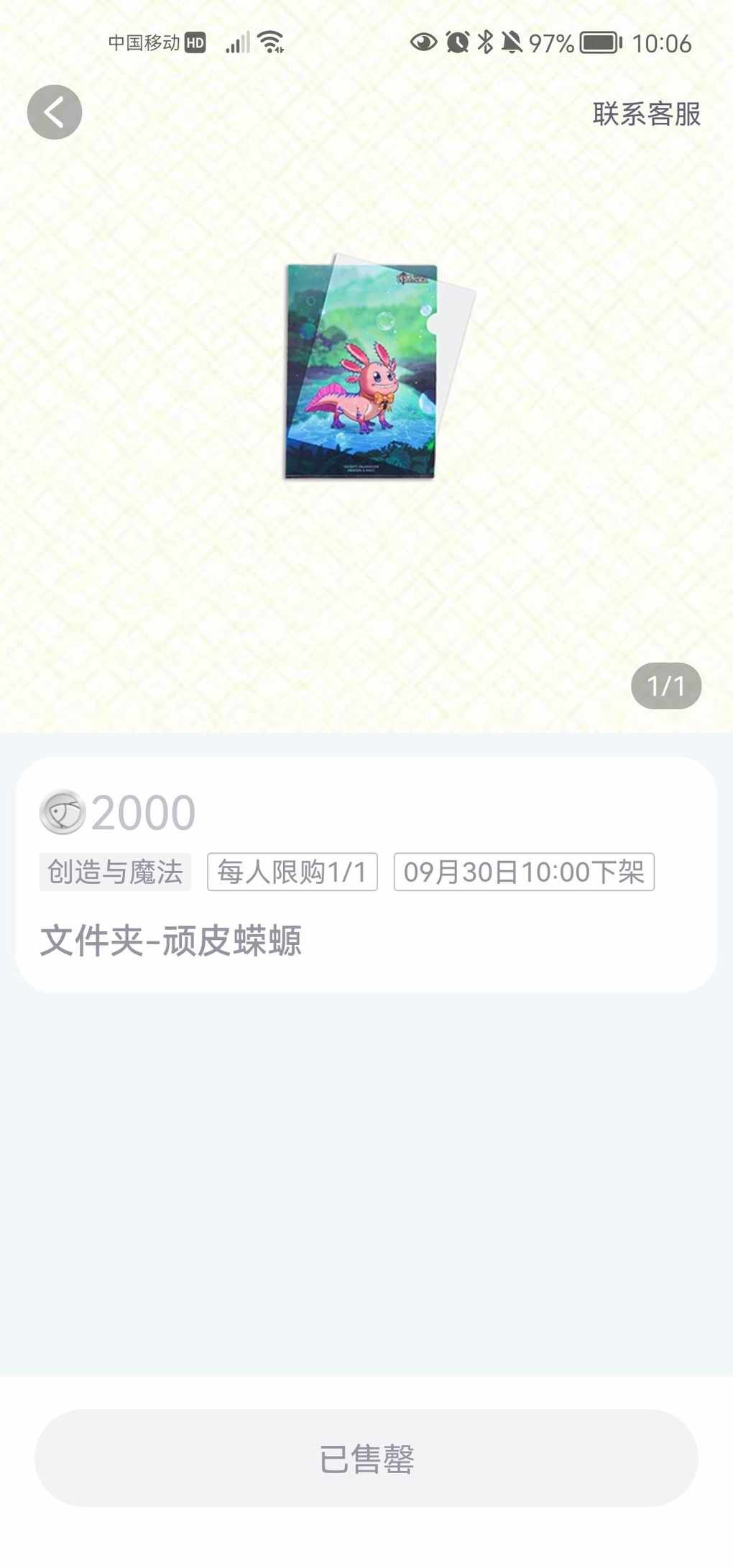The image size is (733, 1568).
Task: Open 联系客服 customer service
Action: [646, 114]
